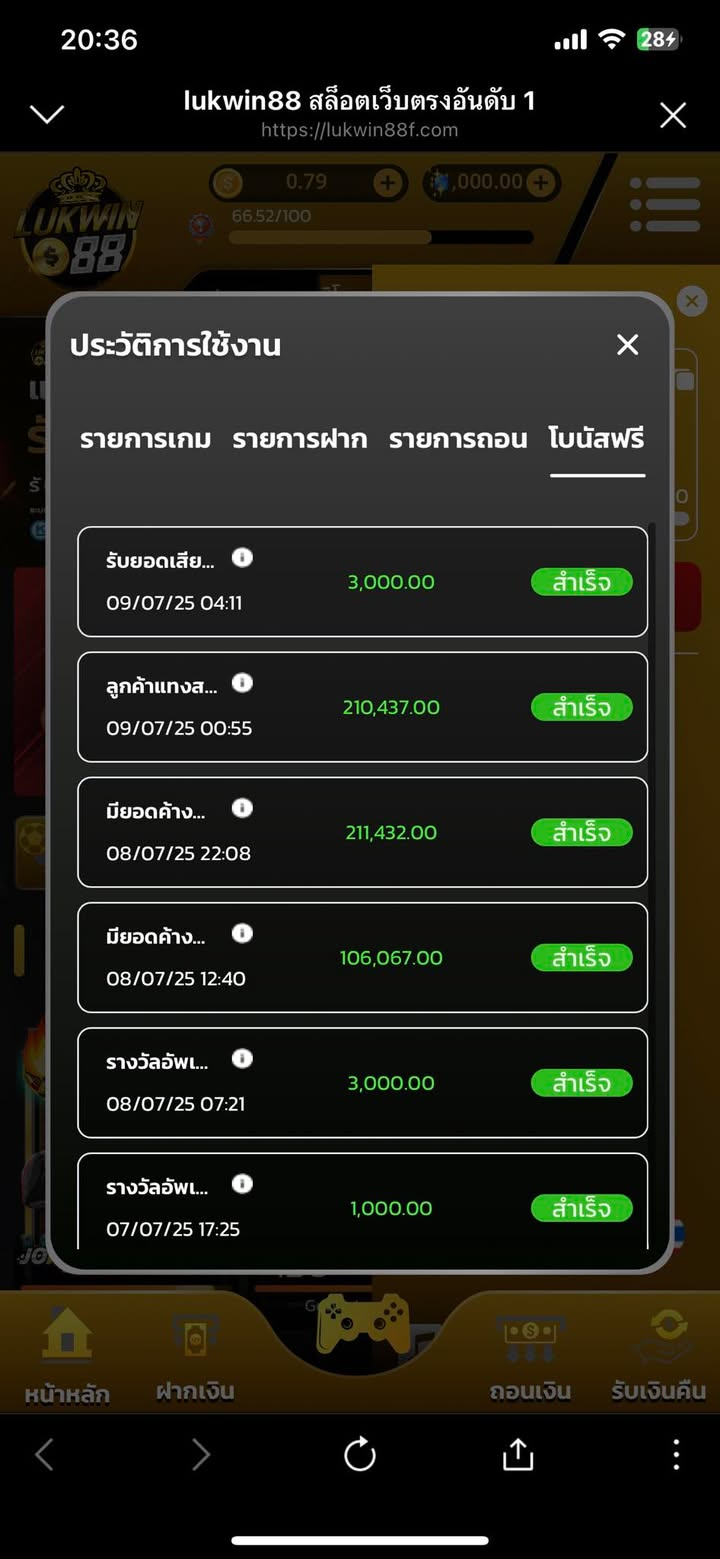The image size is (720, 1559).
Task: Close the ประวัติการใช้งาน dialog
Action: coord(627,345)
